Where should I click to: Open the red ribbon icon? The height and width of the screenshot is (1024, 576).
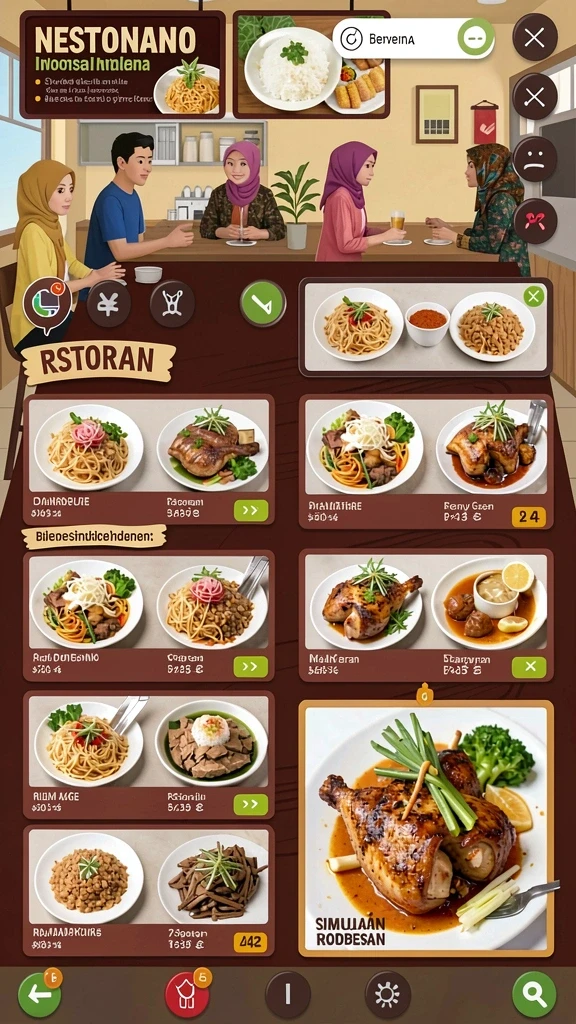tap(535, 221)
